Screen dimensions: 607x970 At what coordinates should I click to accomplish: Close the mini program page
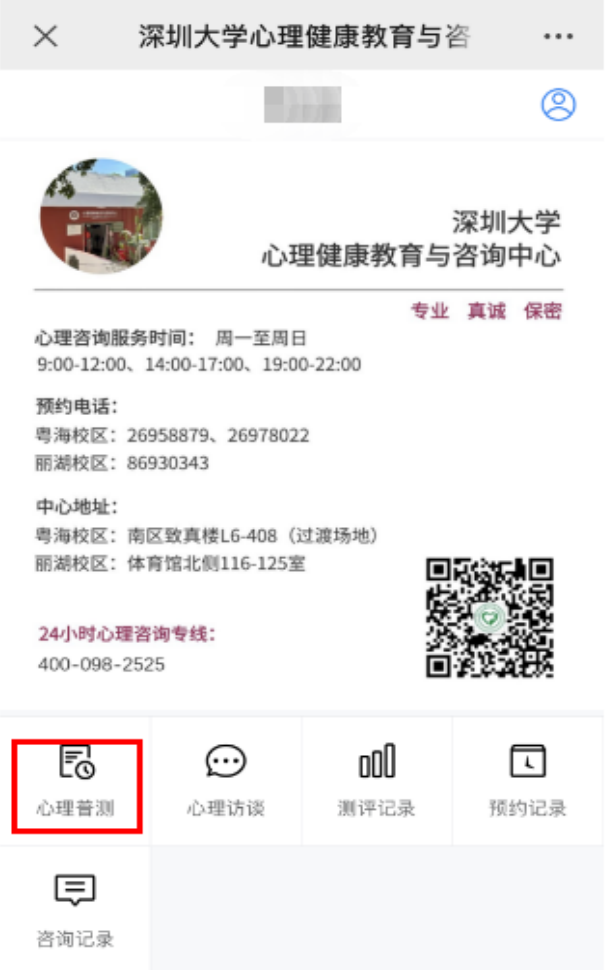(46, 37)
